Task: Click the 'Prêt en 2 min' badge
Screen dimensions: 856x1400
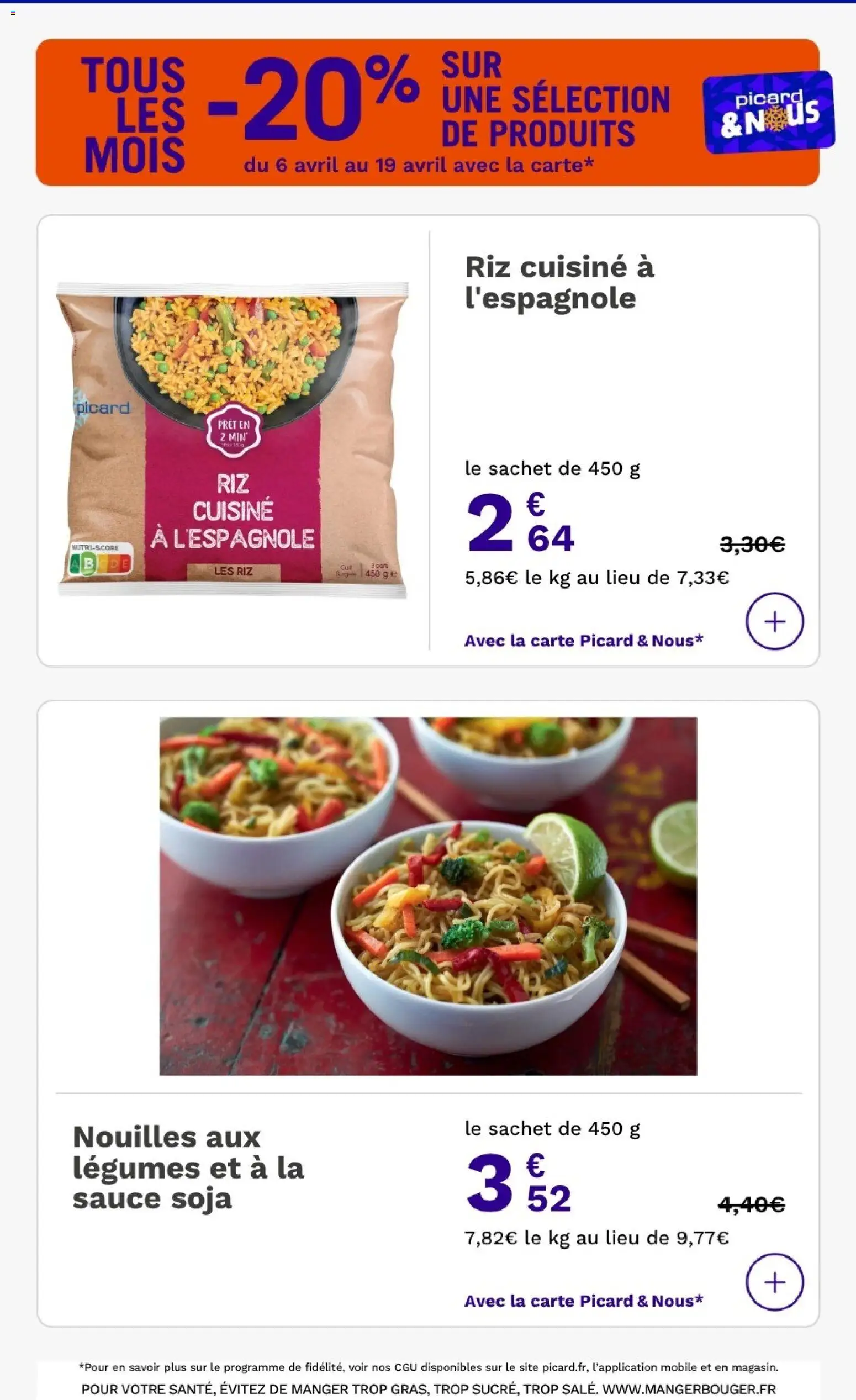Action: click(234, 433)
